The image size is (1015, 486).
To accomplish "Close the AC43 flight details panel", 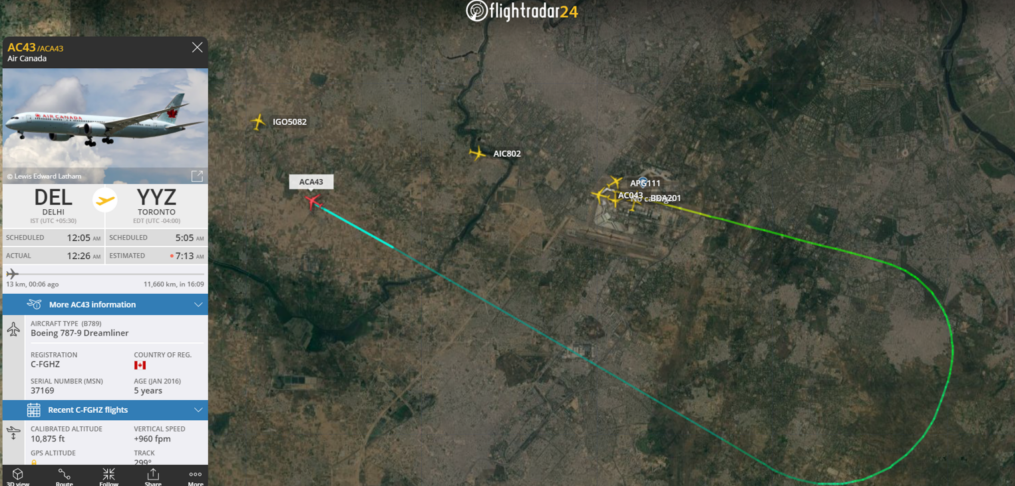I will click(x=197, y=47).
